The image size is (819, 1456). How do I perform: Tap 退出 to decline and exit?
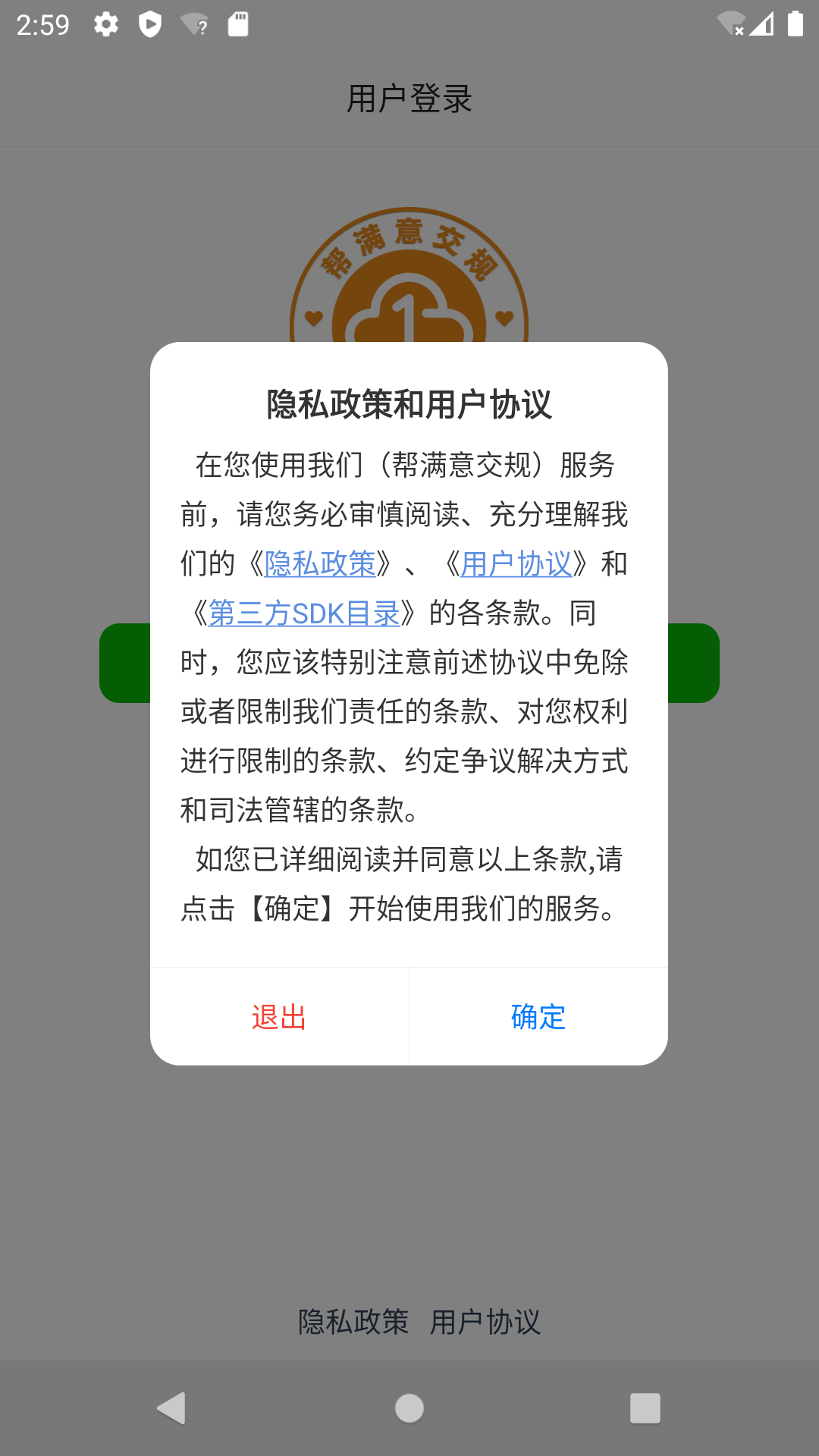[279, 1017]
